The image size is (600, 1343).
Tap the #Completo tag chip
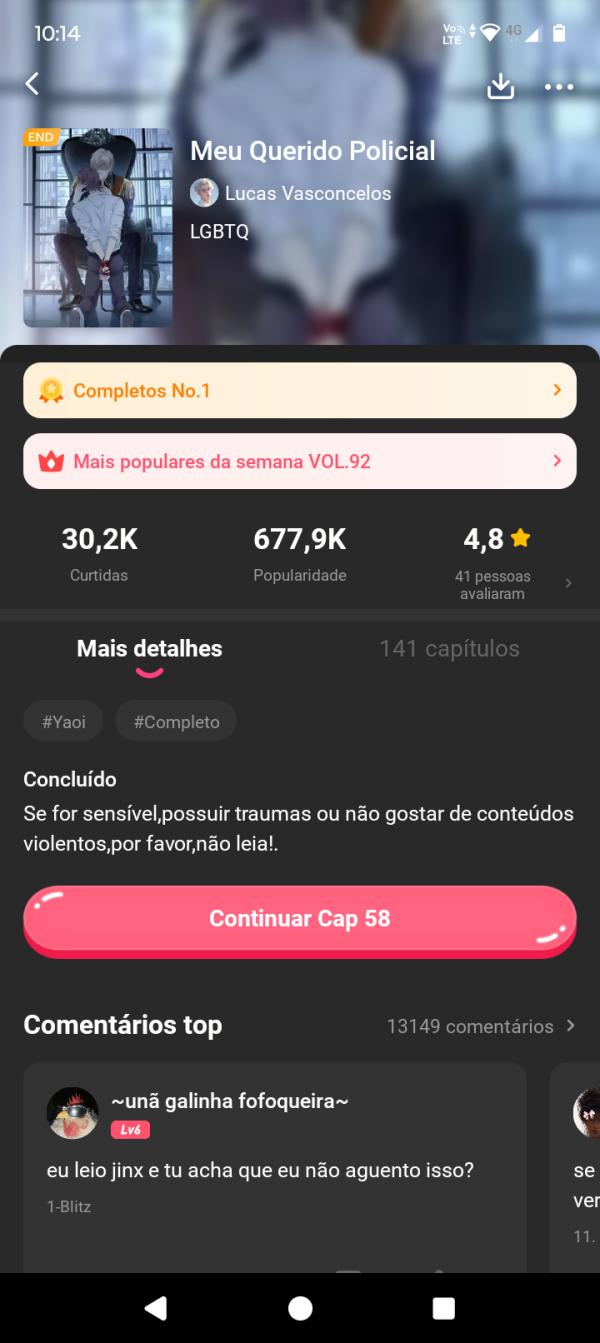tap(176, 721)
